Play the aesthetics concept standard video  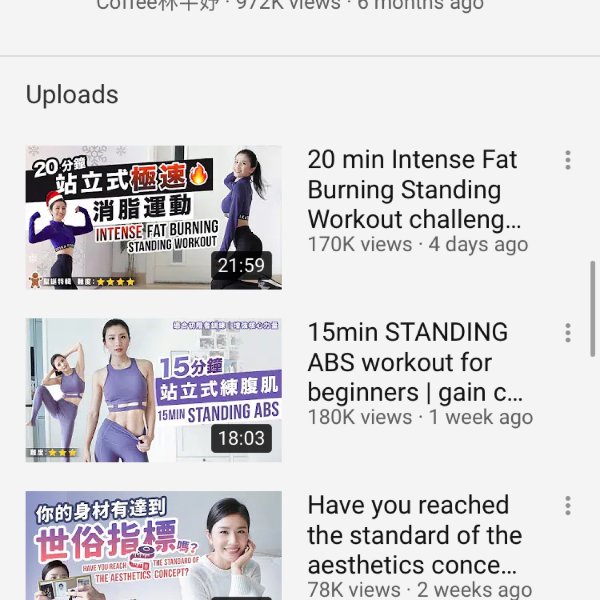(x=153, y=545)
